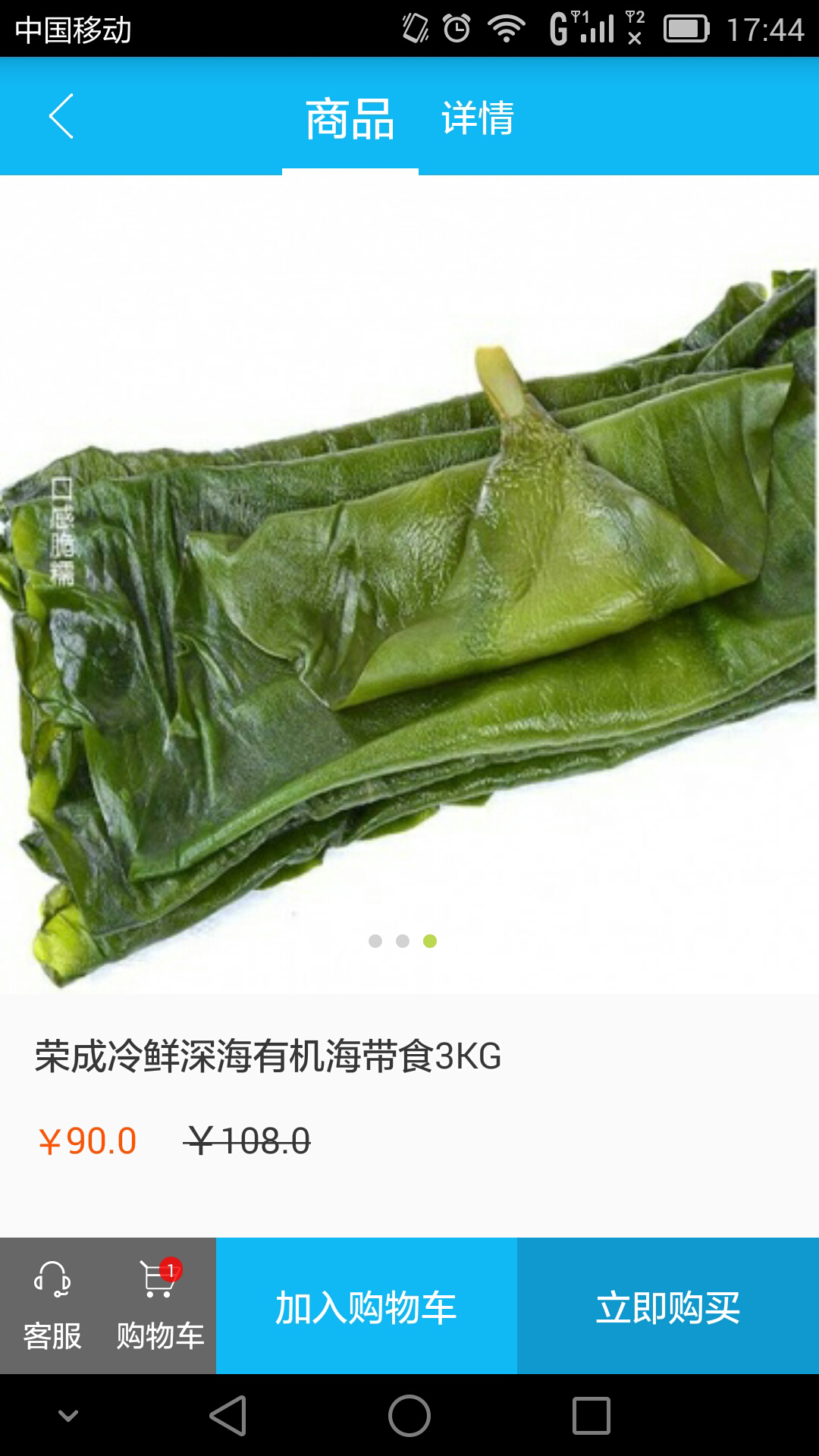Go back using the top-left arrow
Image resolution: width=819 pixels, height=1456 pixels.
point(61,116)
